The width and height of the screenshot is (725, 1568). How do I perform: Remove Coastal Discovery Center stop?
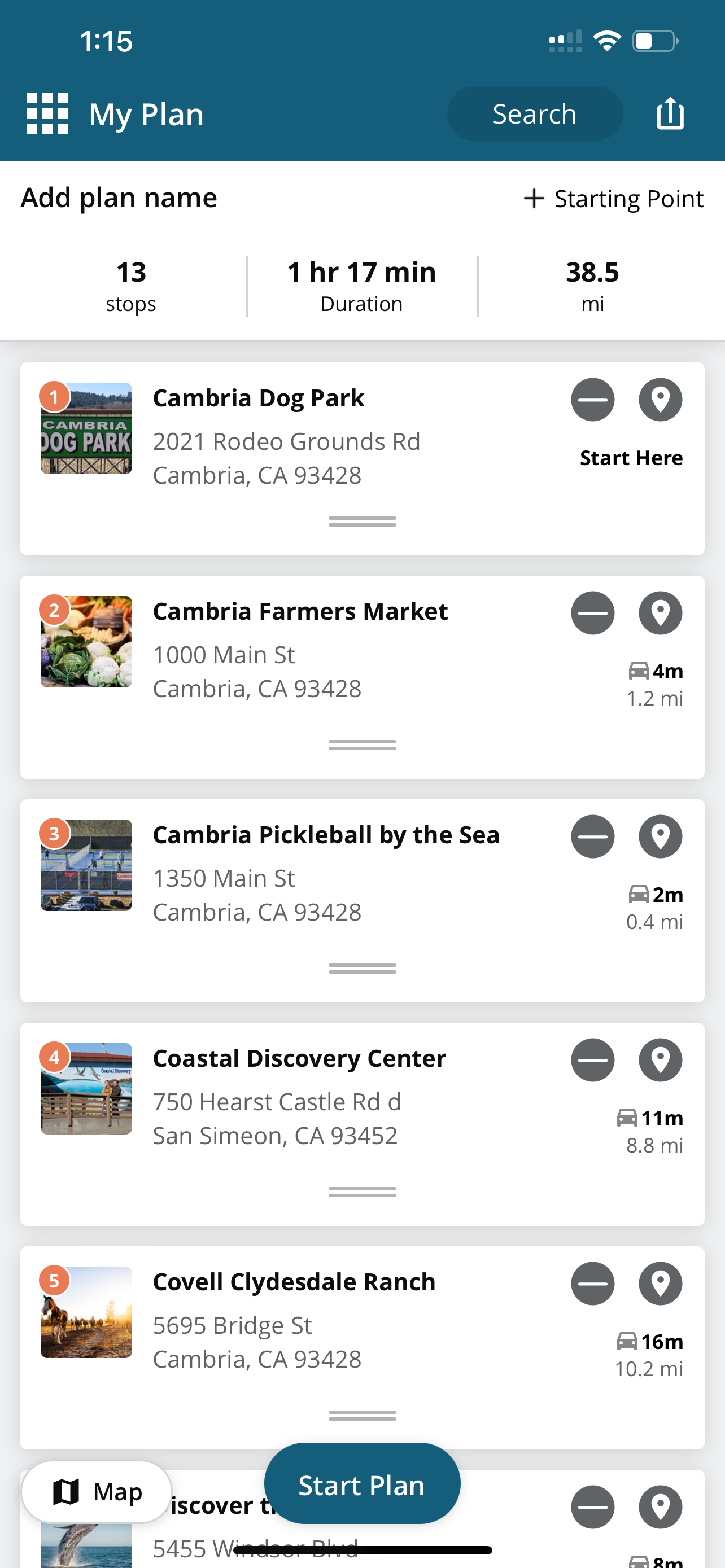(x=592, y=1060)
